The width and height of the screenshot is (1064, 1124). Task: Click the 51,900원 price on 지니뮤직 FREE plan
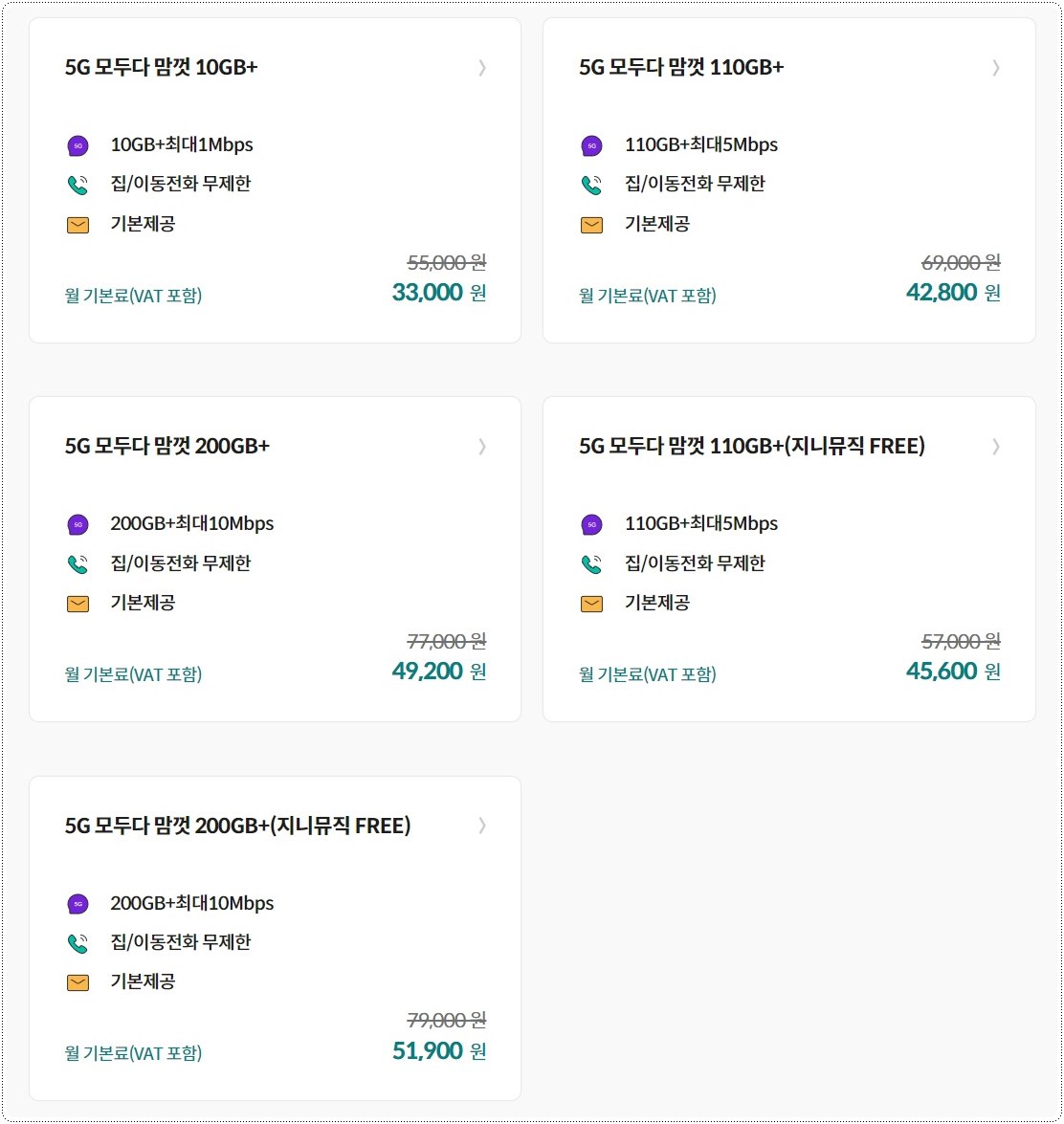click(x=425, y=1050)
